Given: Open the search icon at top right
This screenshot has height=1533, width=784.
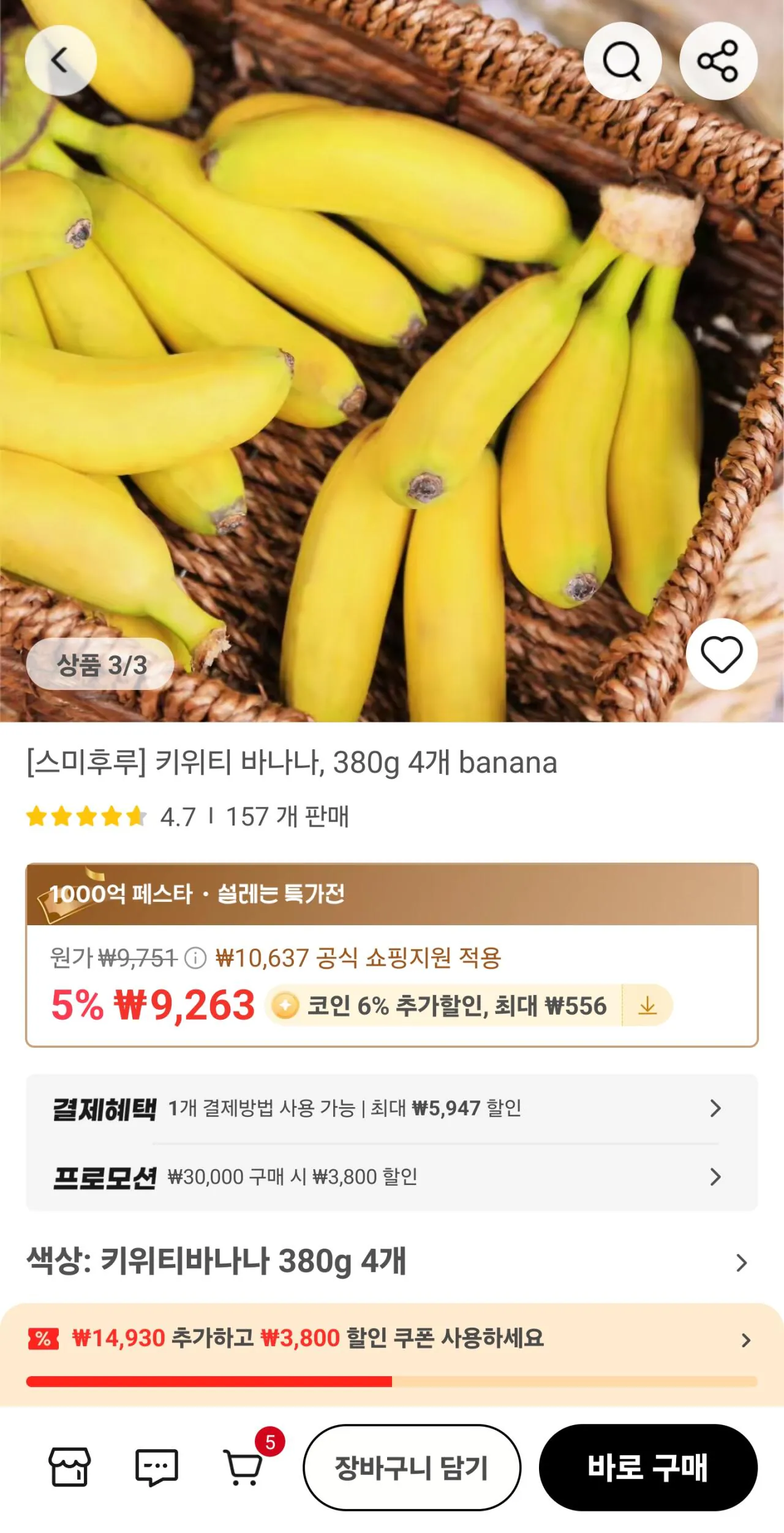Looking at the screenshot, I should coord(623,59).
